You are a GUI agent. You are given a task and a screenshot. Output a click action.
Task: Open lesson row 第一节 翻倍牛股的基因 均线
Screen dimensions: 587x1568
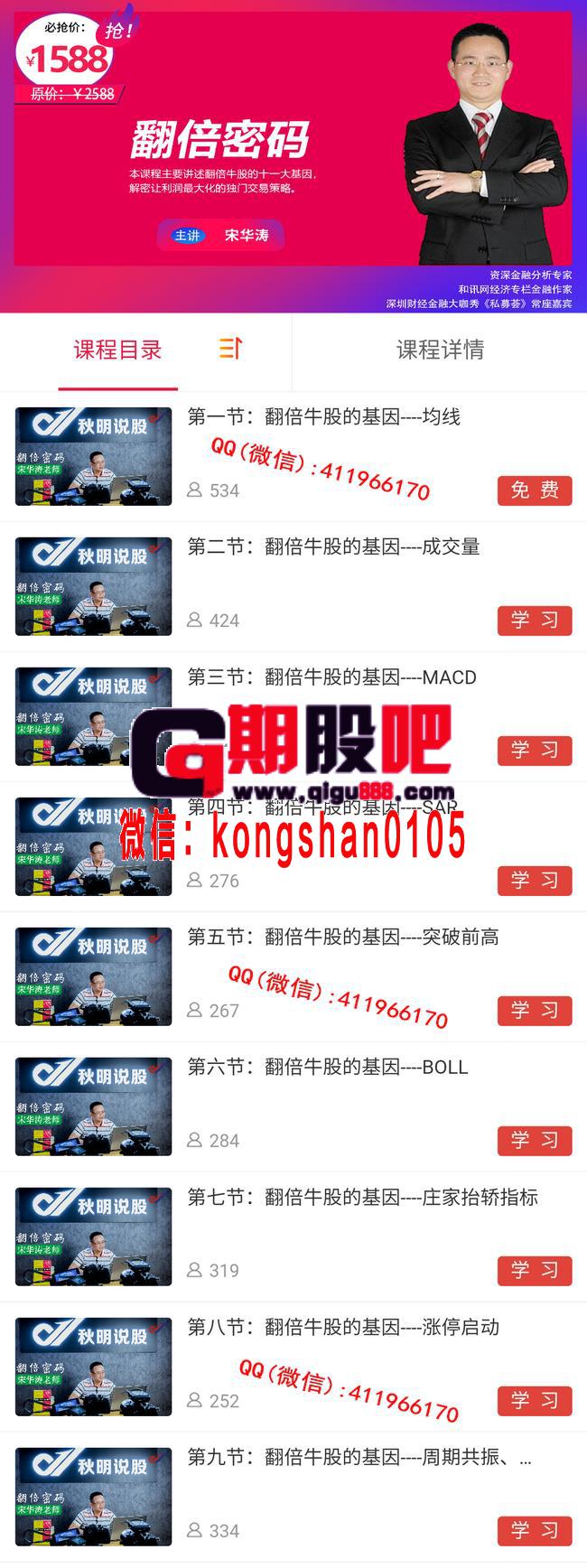coord(323,417)
